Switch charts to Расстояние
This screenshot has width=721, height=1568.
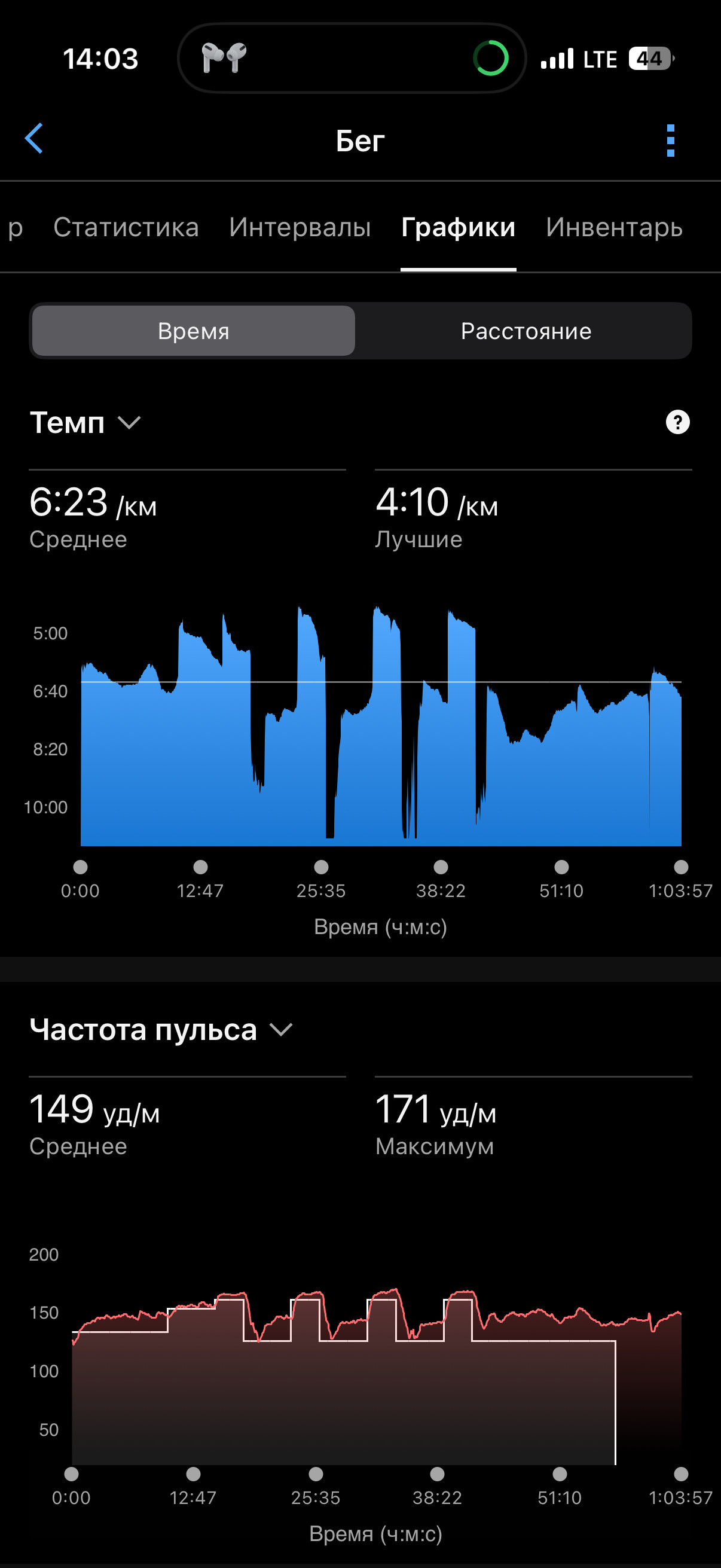pos(526,331)
